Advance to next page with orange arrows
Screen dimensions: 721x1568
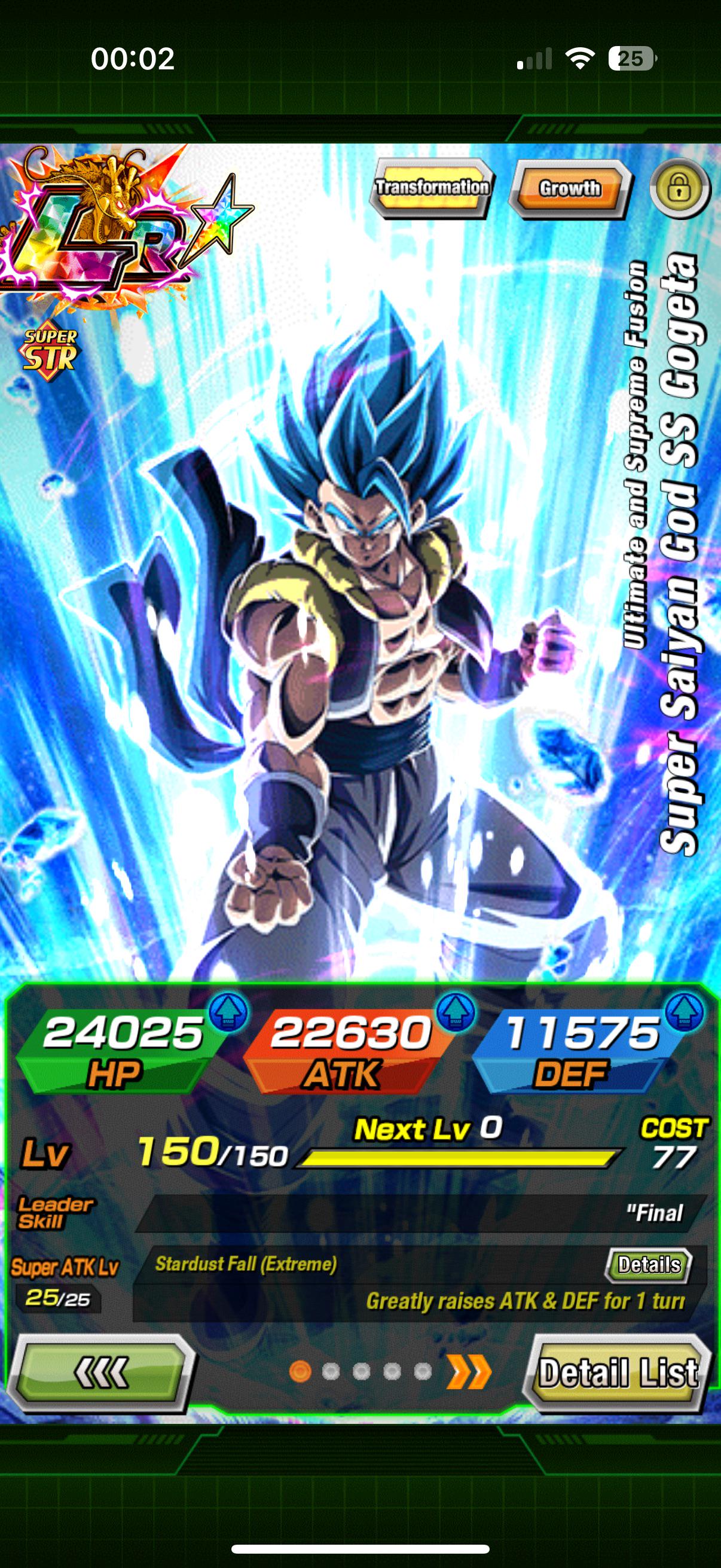469,1372
